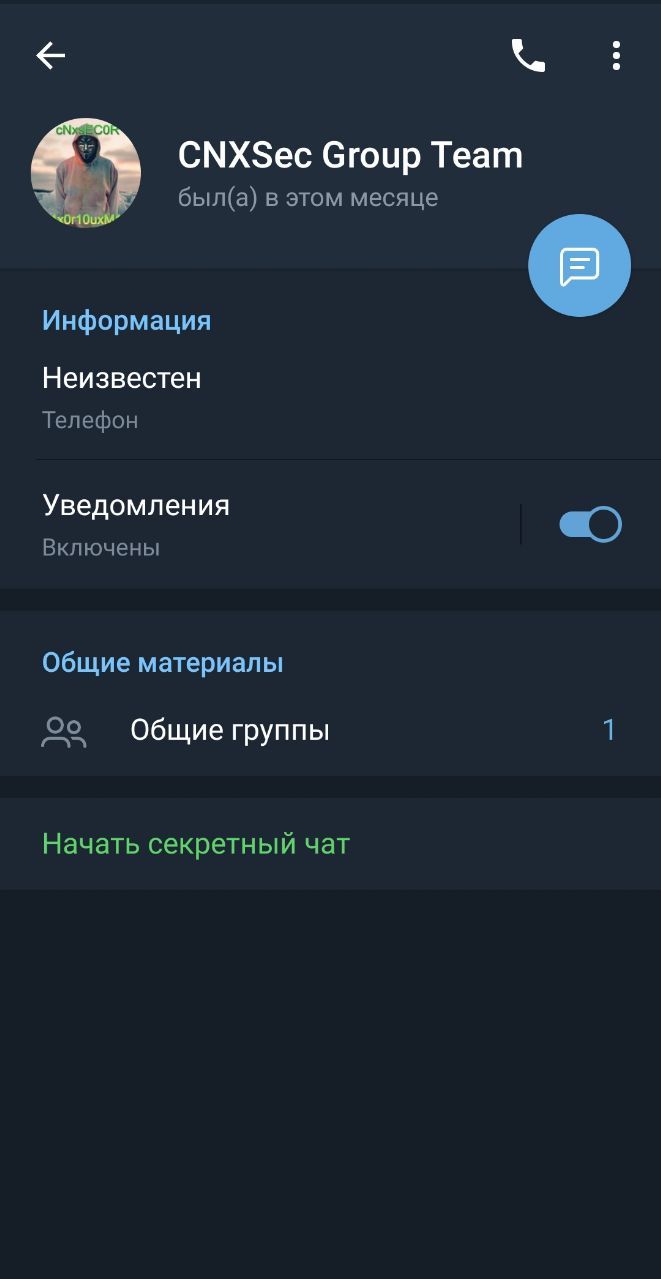Viewport: 661px width, 1279px height.
Task: Tap the Неизвестен phone number row
Action: point(330,398)
